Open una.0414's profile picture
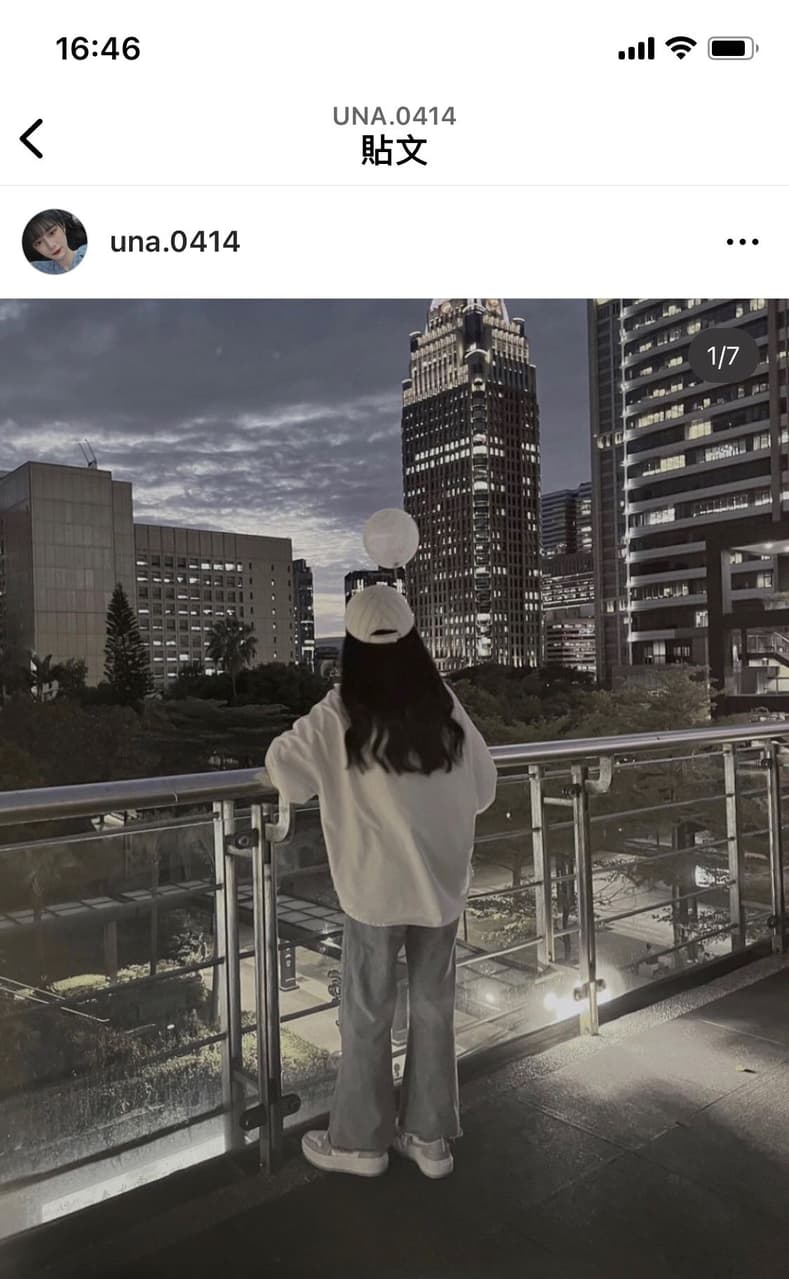This screenshot has width=789, height=1279. (x=55, y=242)
